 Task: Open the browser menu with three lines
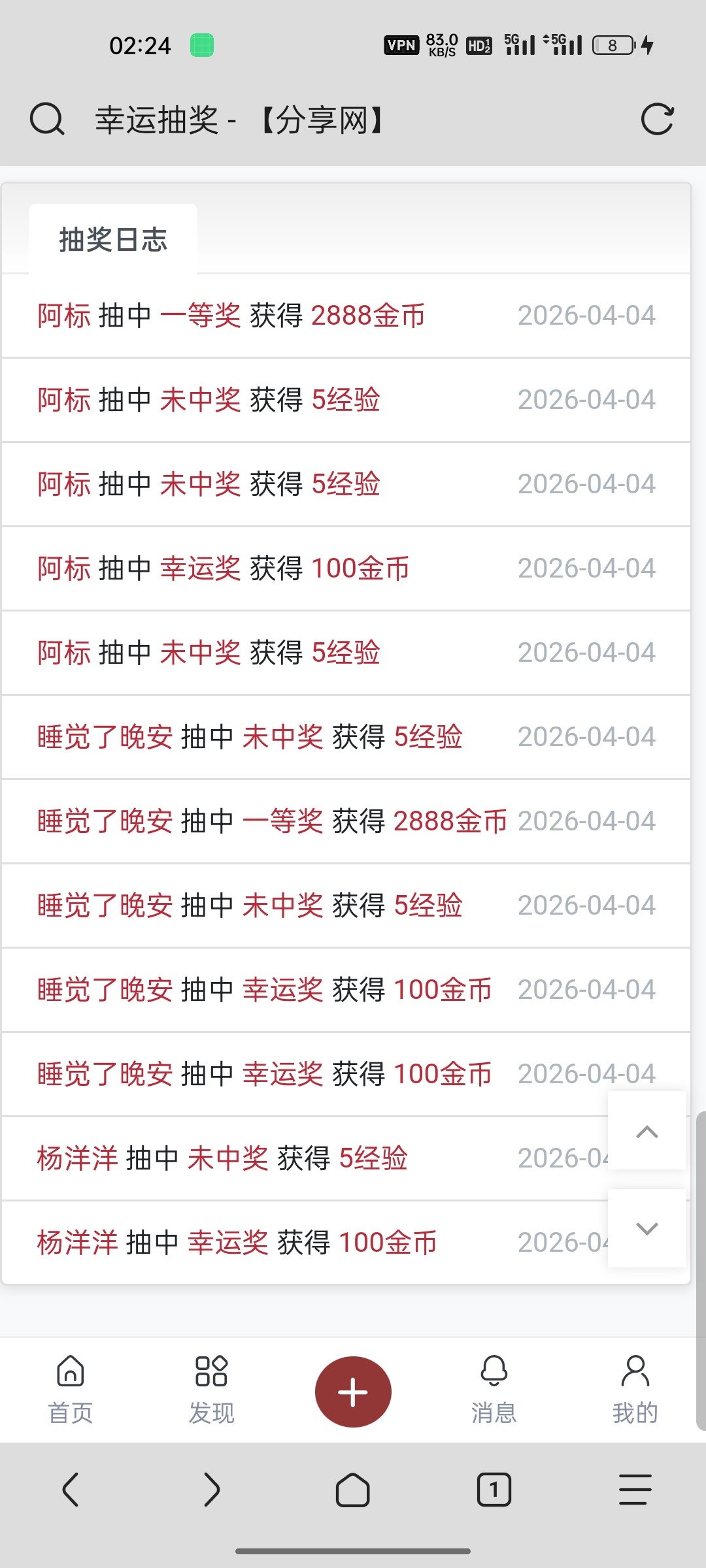point(635,1492)
